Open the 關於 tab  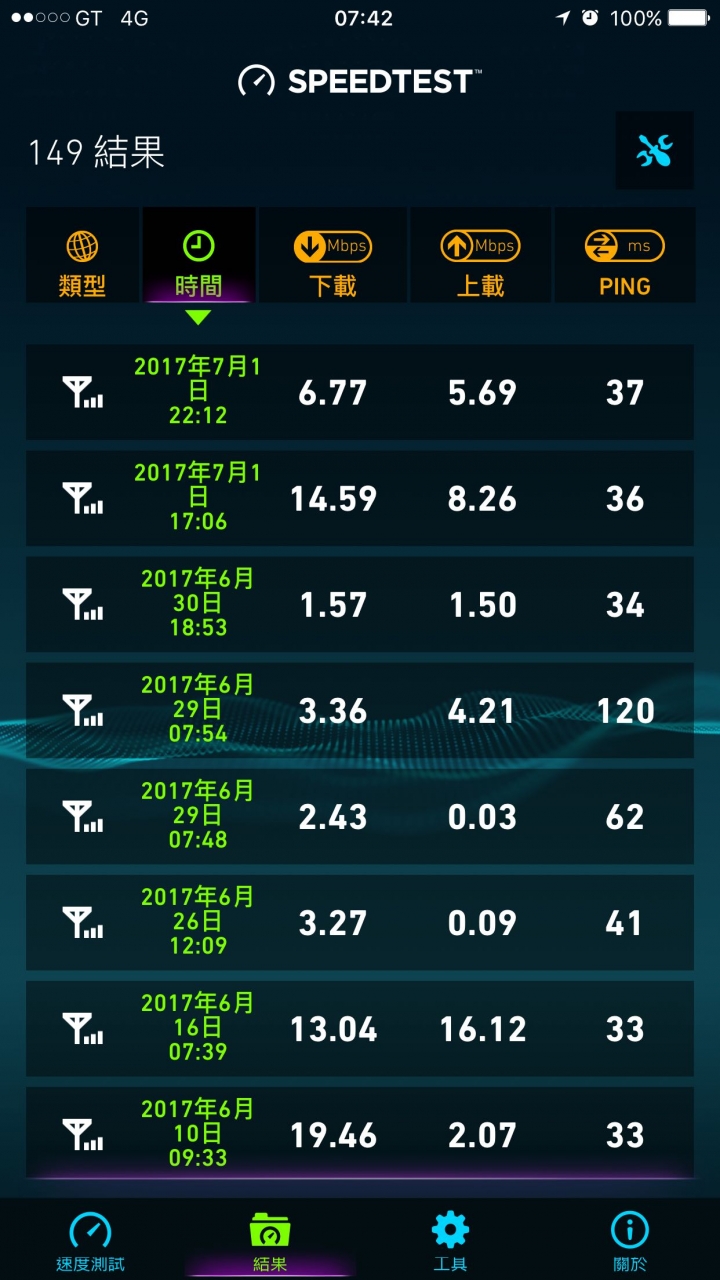coord(630,1240)
